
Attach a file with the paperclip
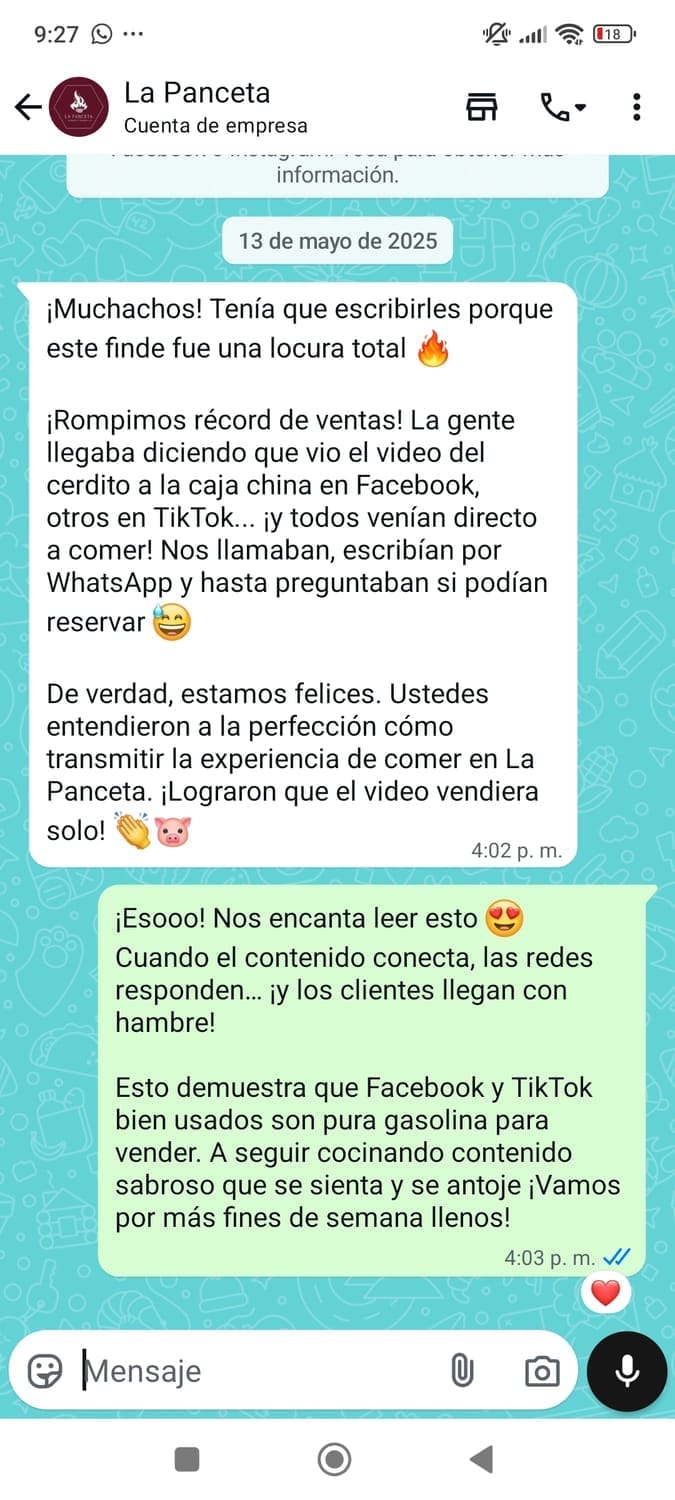462,1371
